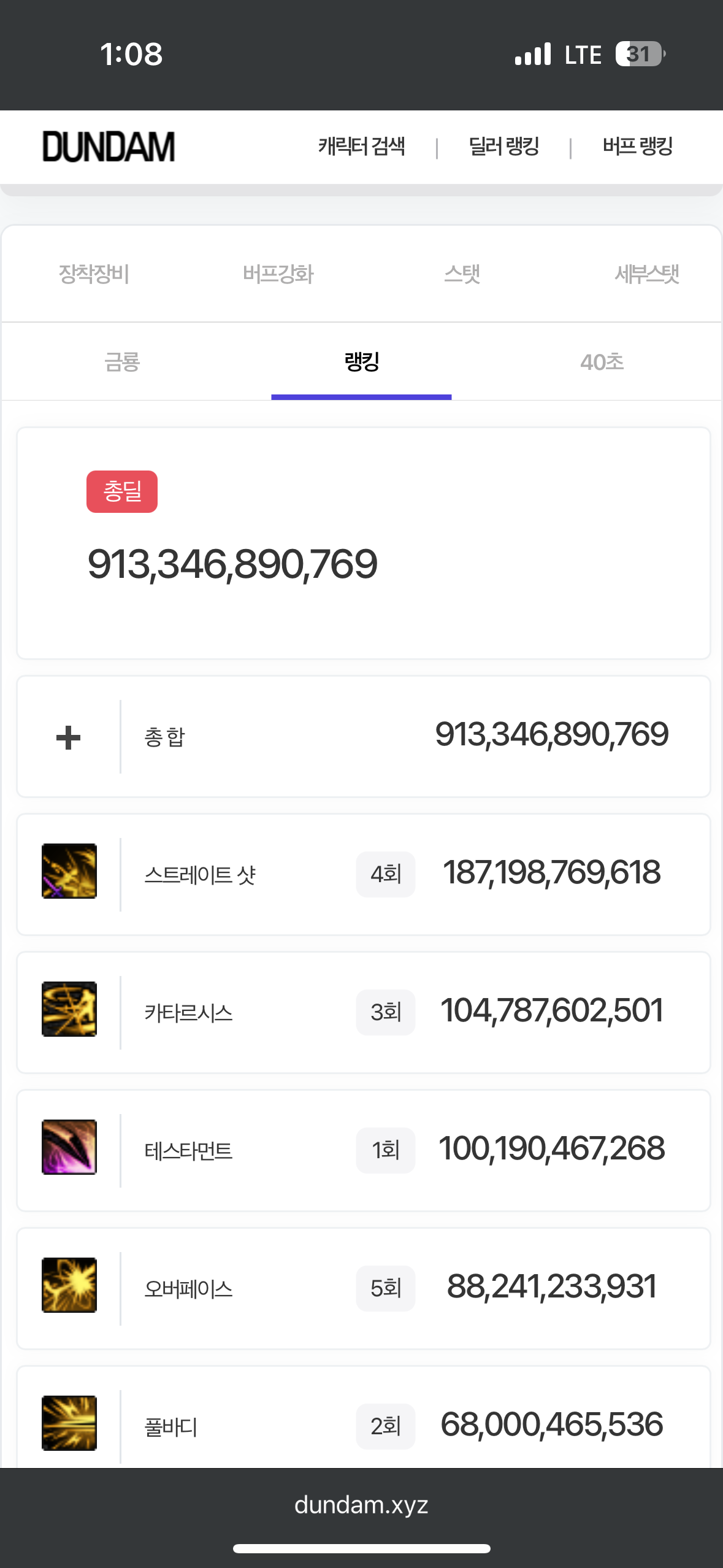Select the 랭킹 damage tab
This screenshot has height=1568, width=723.
point(362,362)
